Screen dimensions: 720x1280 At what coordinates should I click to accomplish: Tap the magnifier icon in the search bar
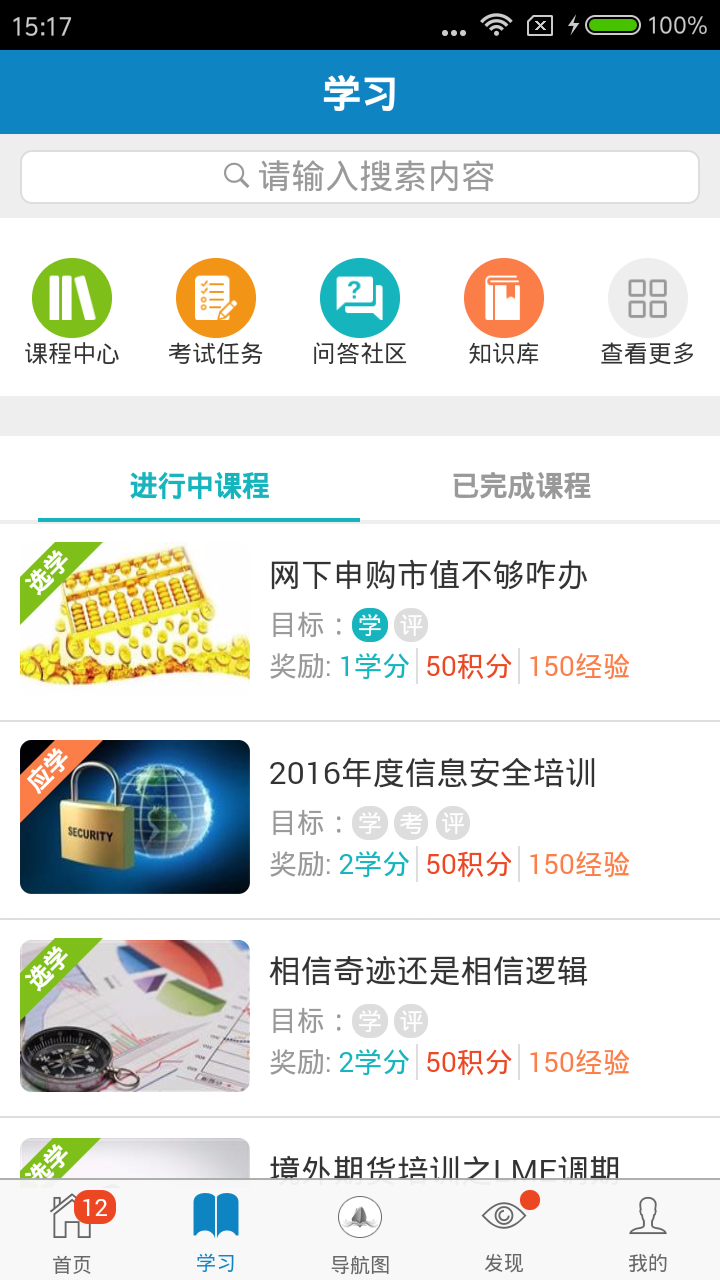[x=236, y=176]
